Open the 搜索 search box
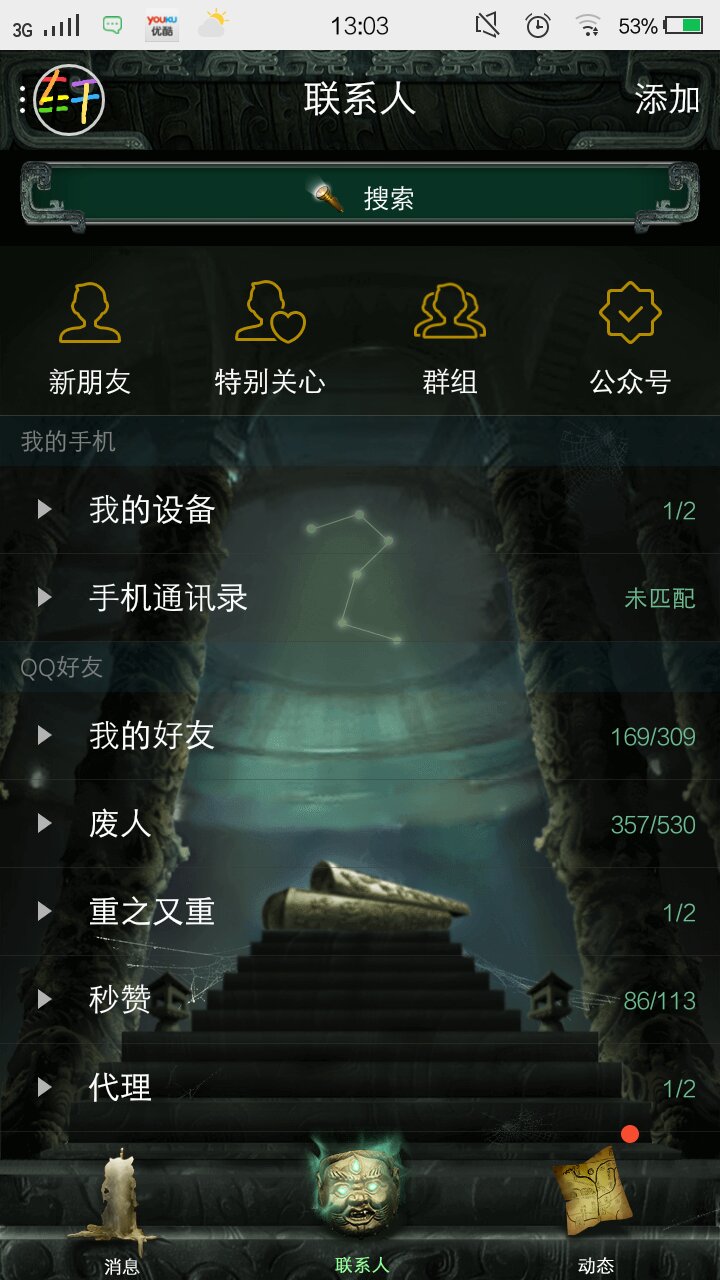This screenshot has width=720, height=1280. coord(360,198)
